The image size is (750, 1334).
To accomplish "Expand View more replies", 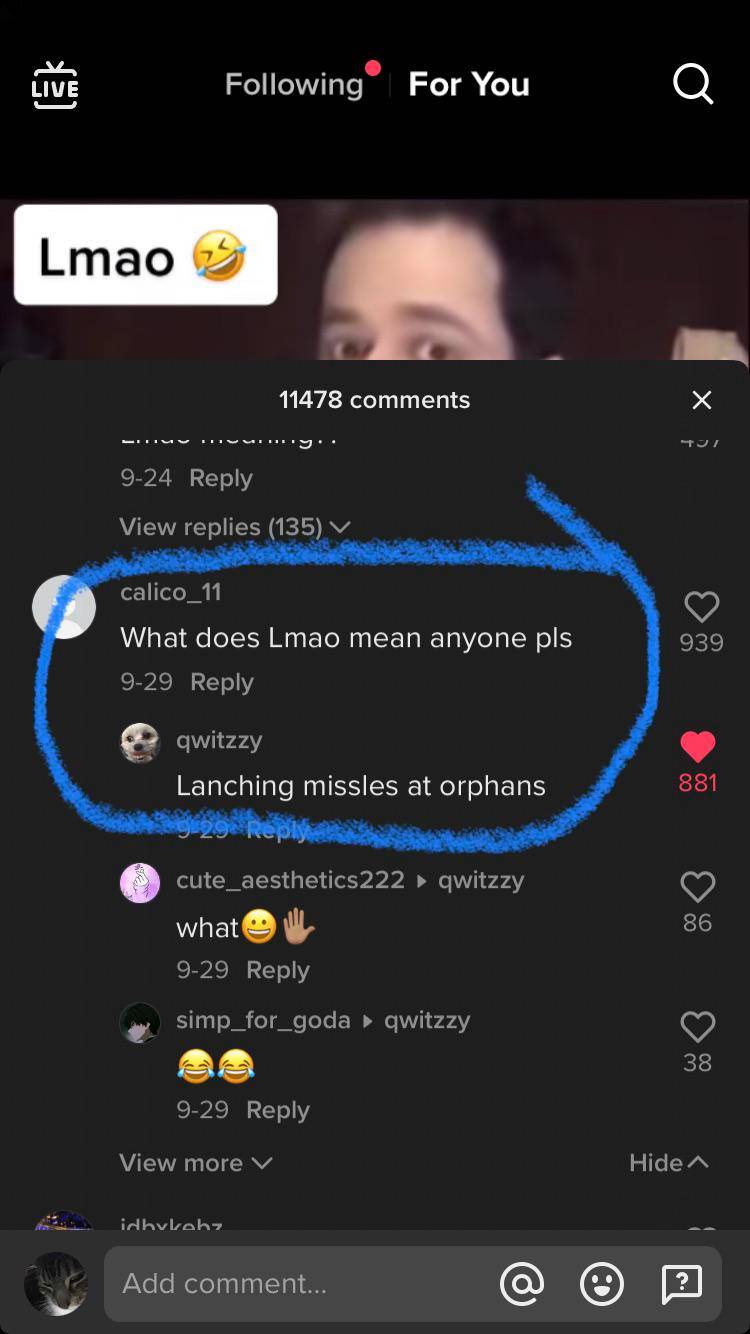I will click(195, 1163).
